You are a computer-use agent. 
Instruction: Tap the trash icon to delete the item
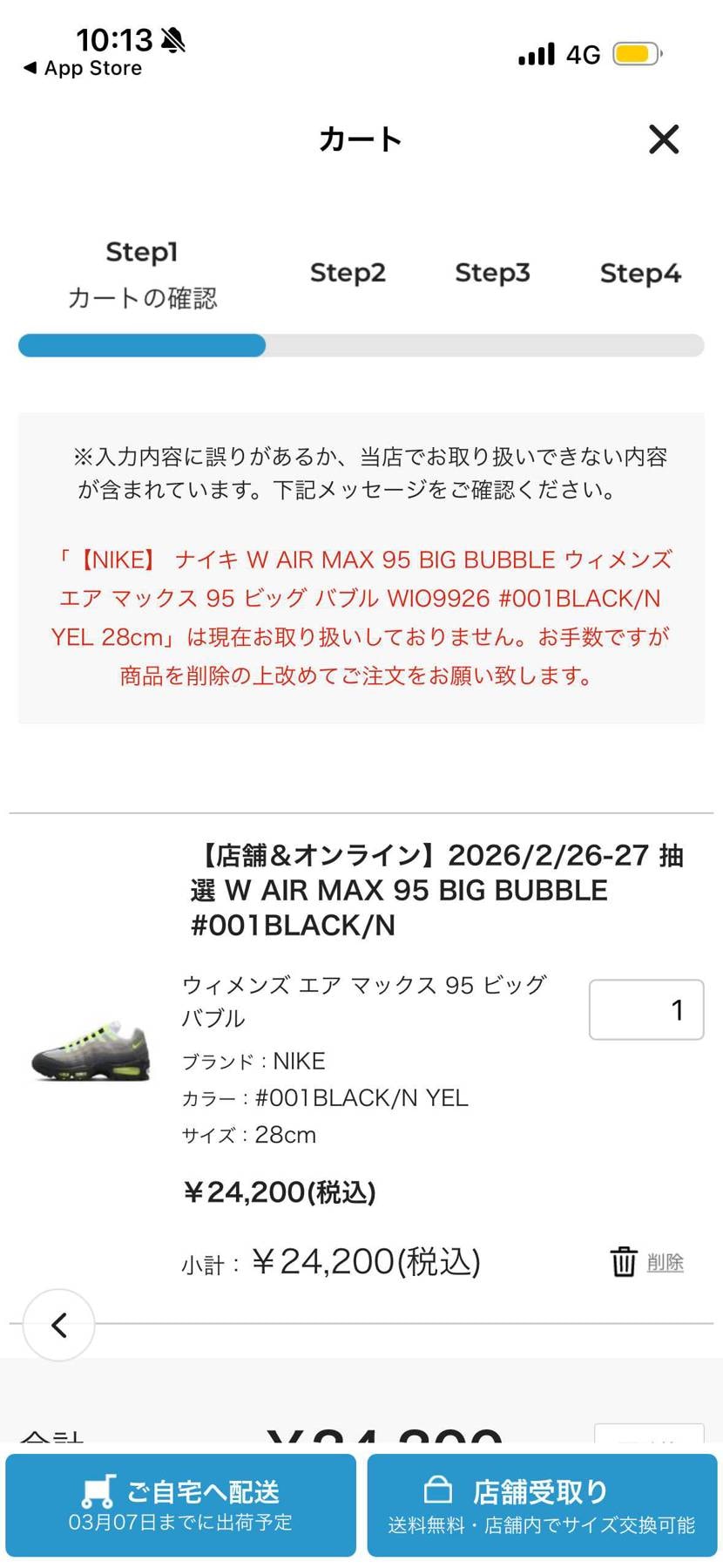pos(624,1261)
